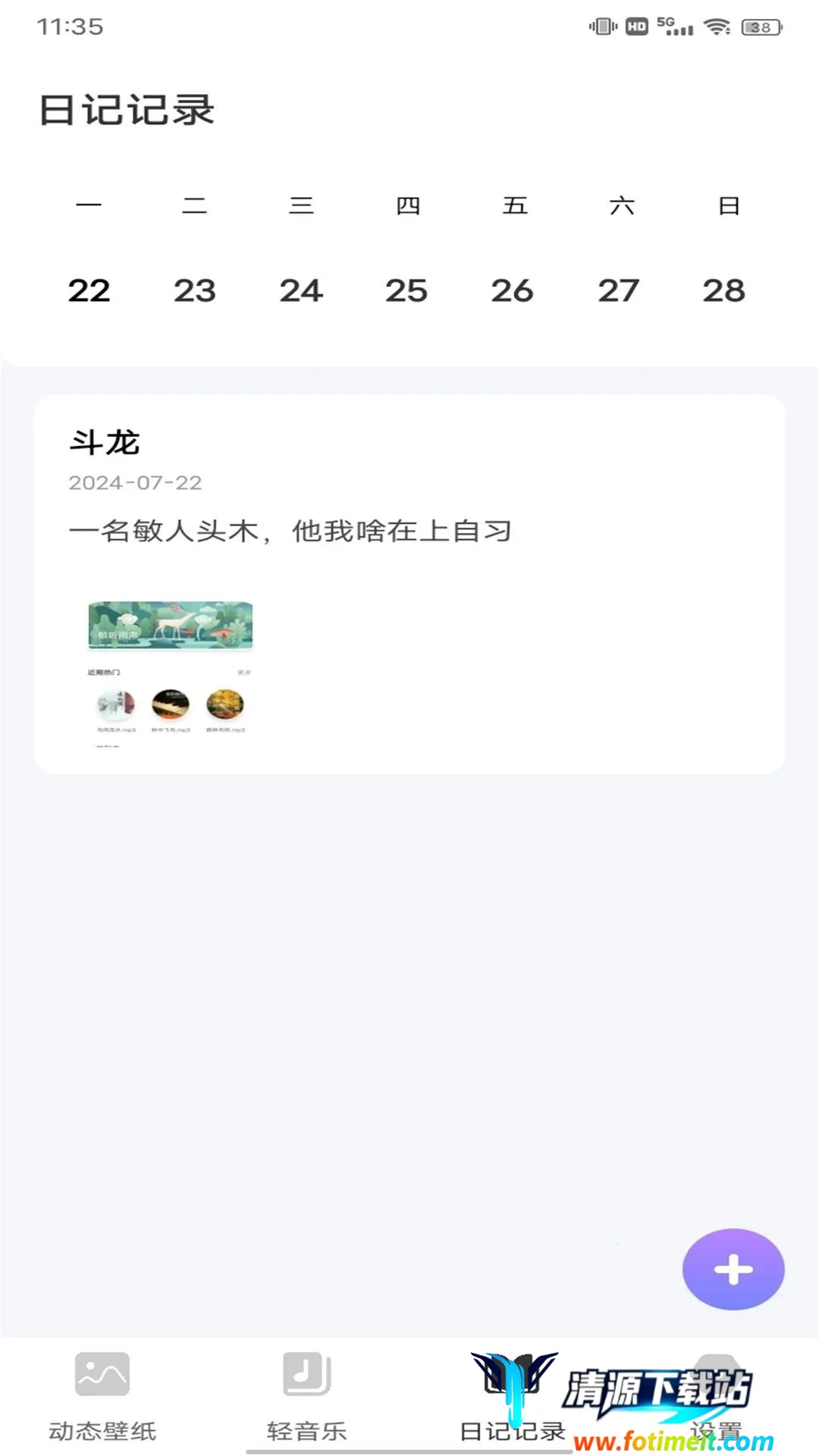Pick date 27 in the week row
This screenshot has height=1456, width=819.
619,290
